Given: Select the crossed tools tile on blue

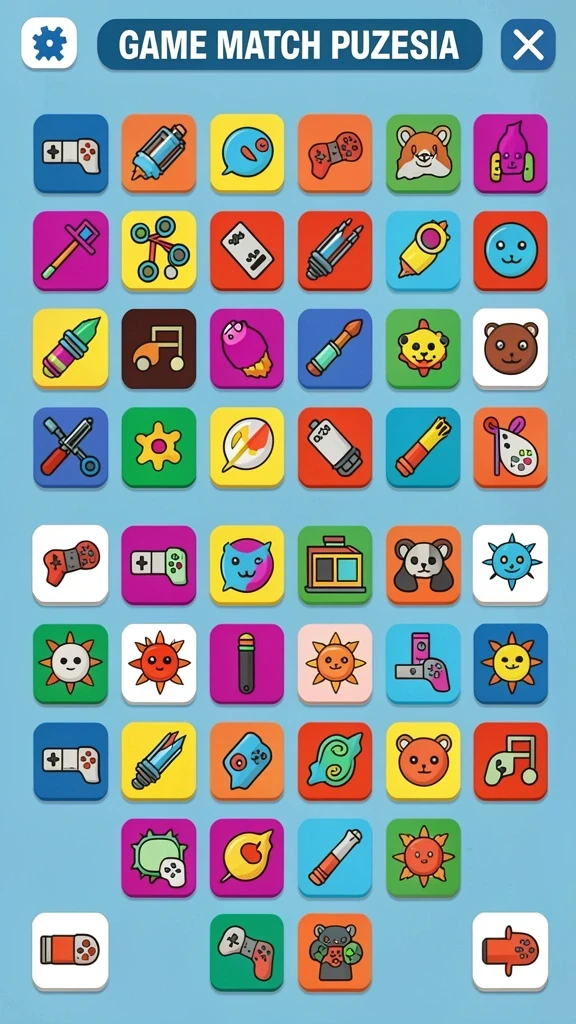Looking at the screenshot, I should point(71,447).
